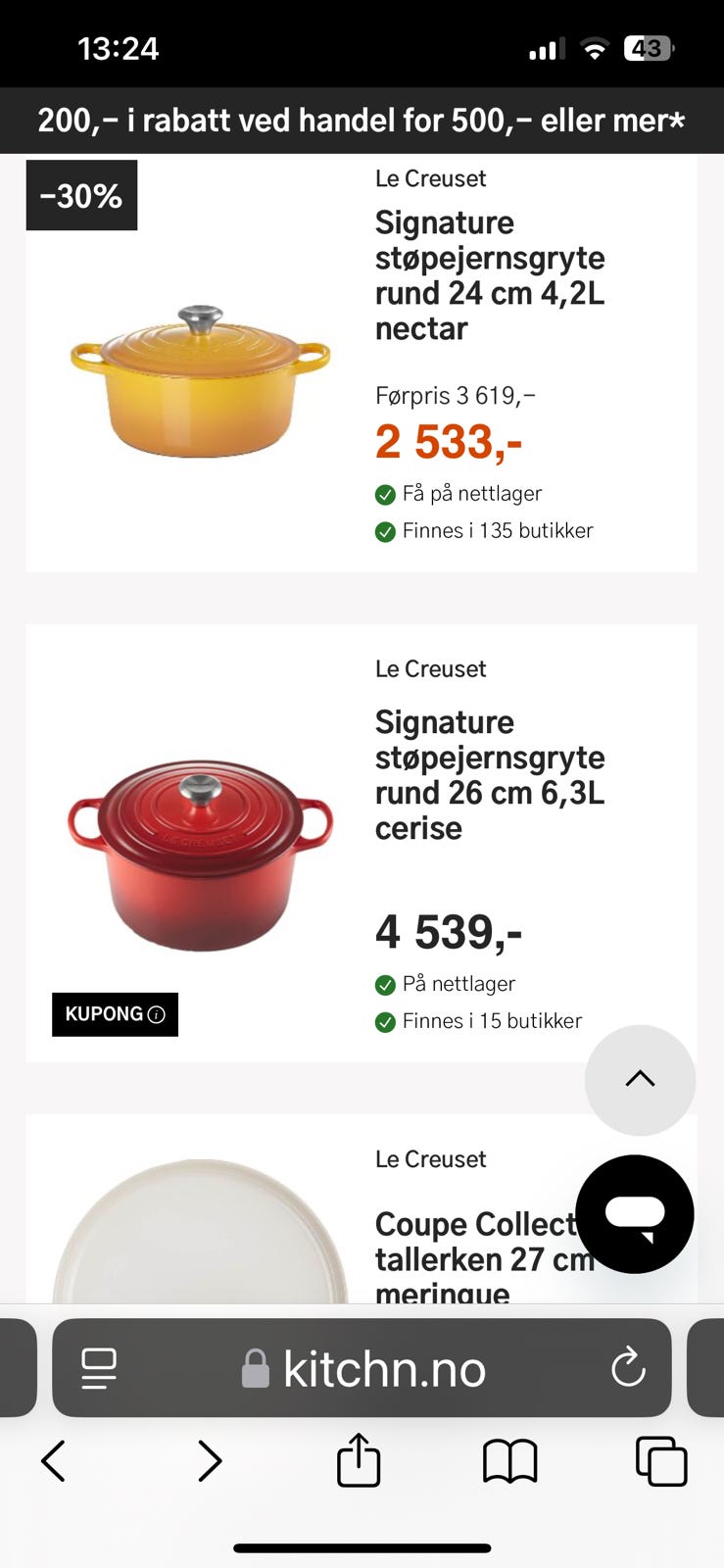Open the 200,- rabatt banner offer

tap(362, 121)
